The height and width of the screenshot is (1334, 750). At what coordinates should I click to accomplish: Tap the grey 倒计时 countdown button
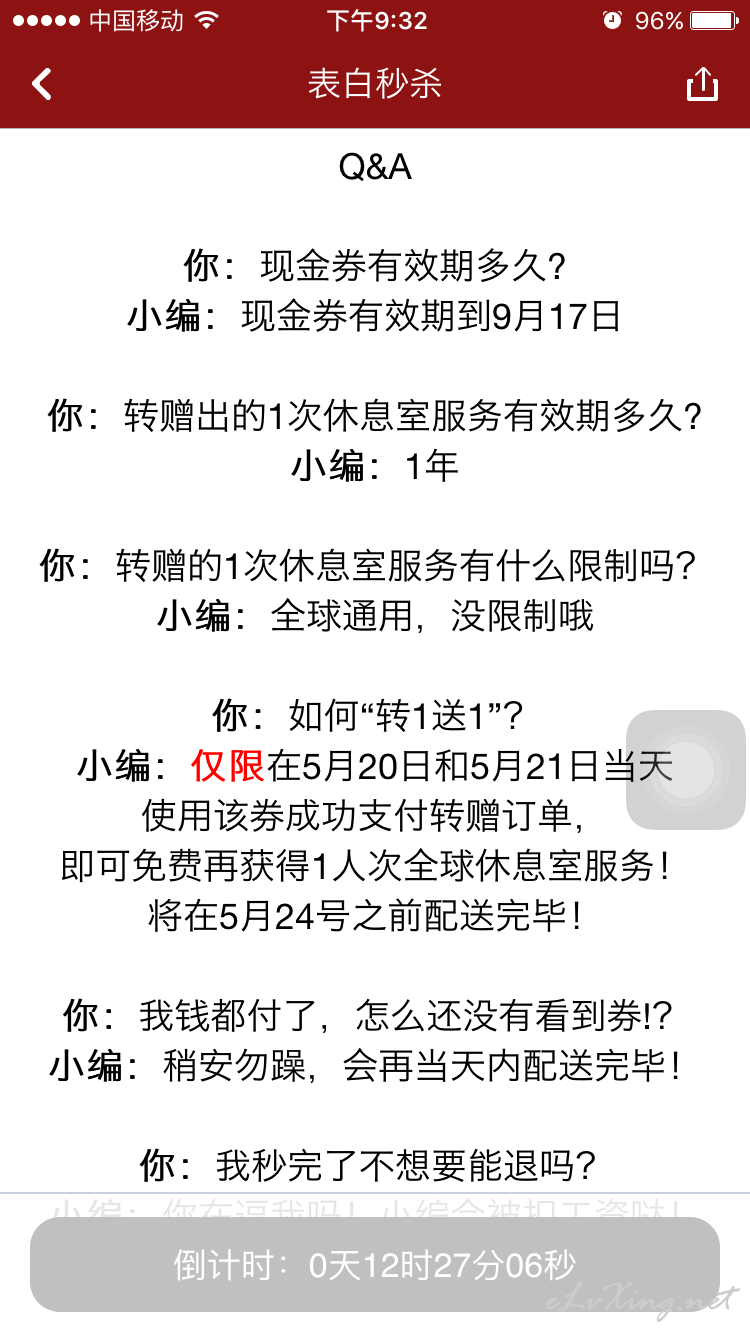(375, 1264)
